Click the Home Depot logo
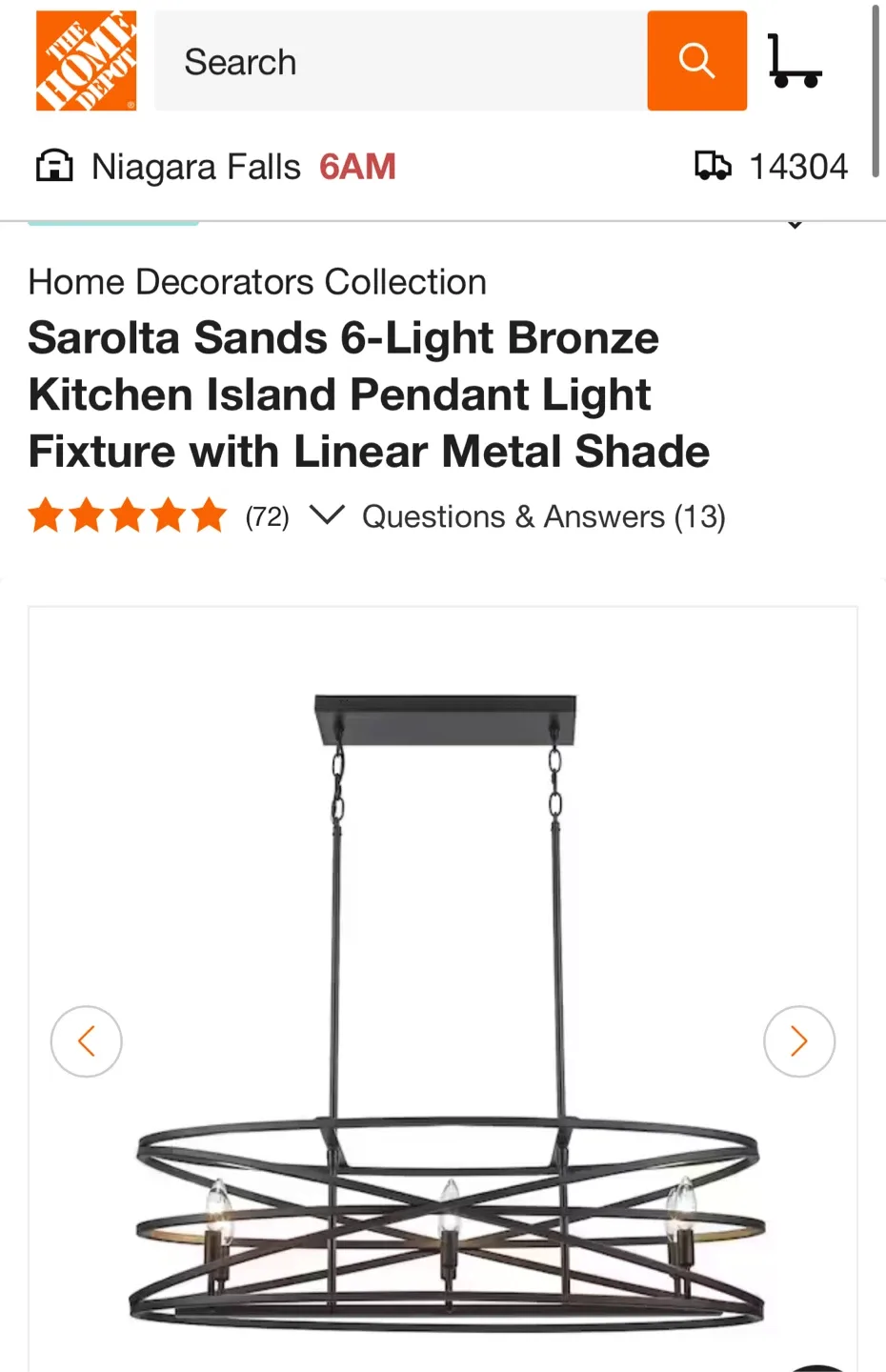This screenshot has height=1372, width=886. pos(87,59)
